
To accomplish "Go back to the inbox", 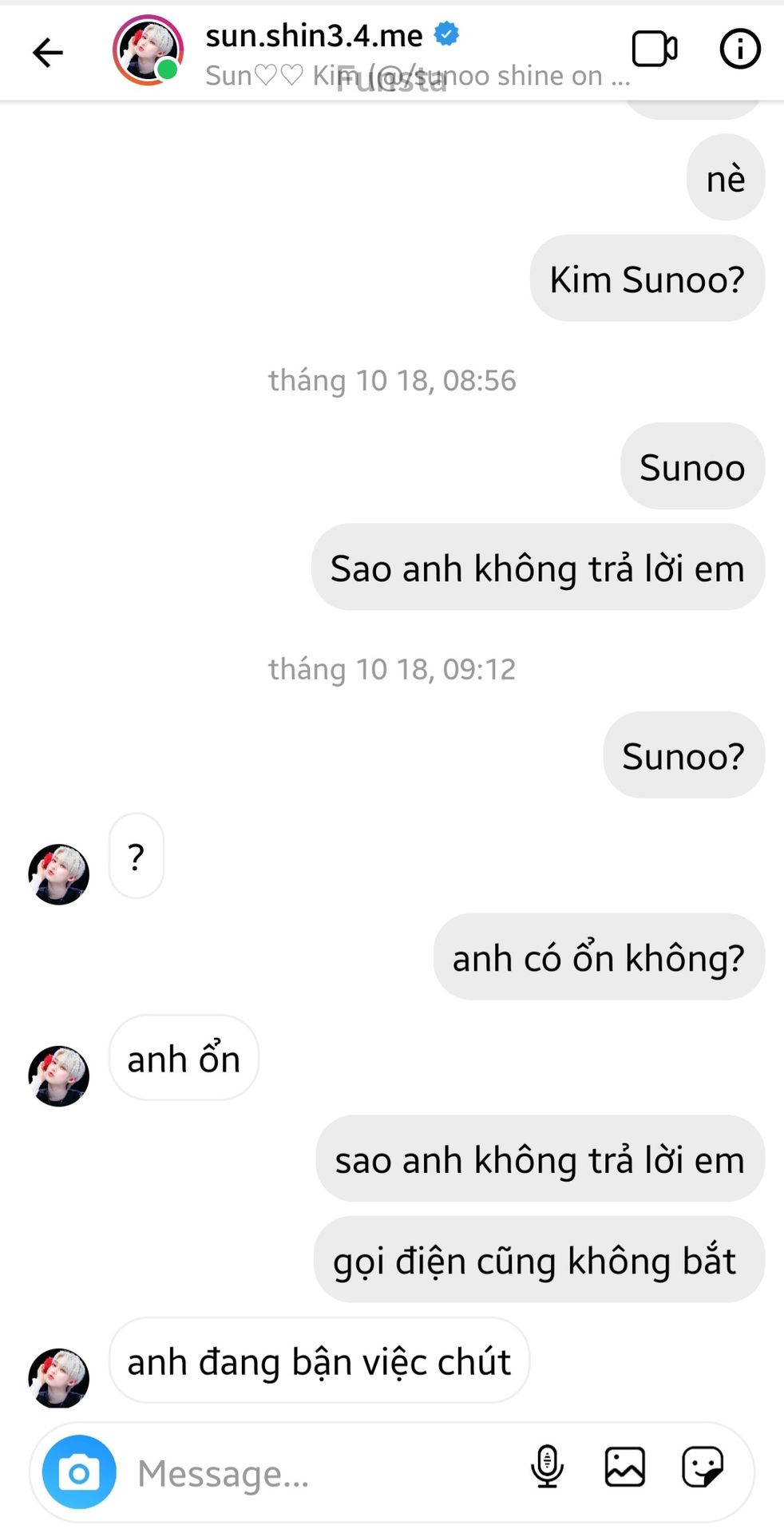I will coord(48,53).
